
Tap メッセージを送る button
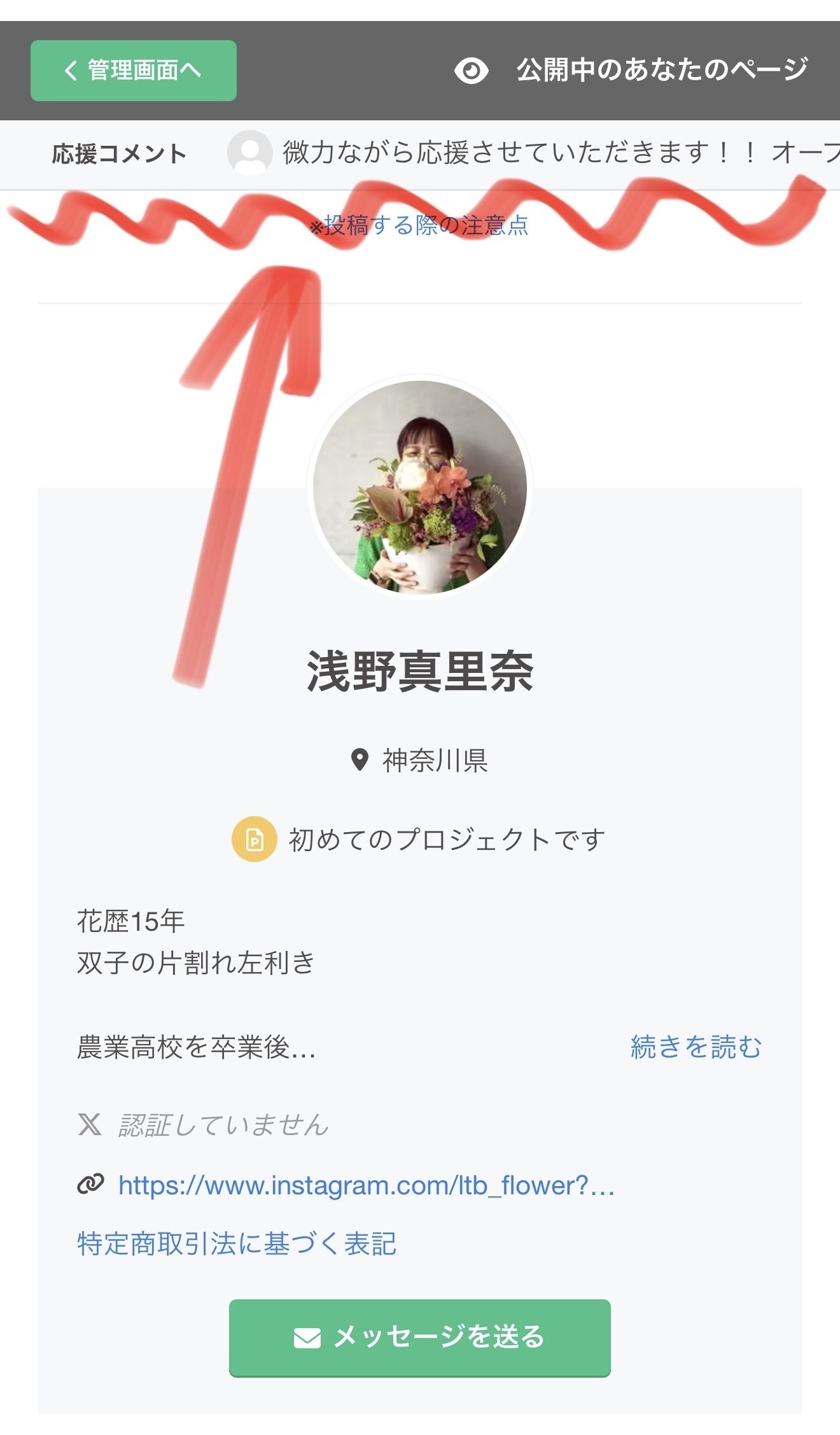(x=420, y=1338)
